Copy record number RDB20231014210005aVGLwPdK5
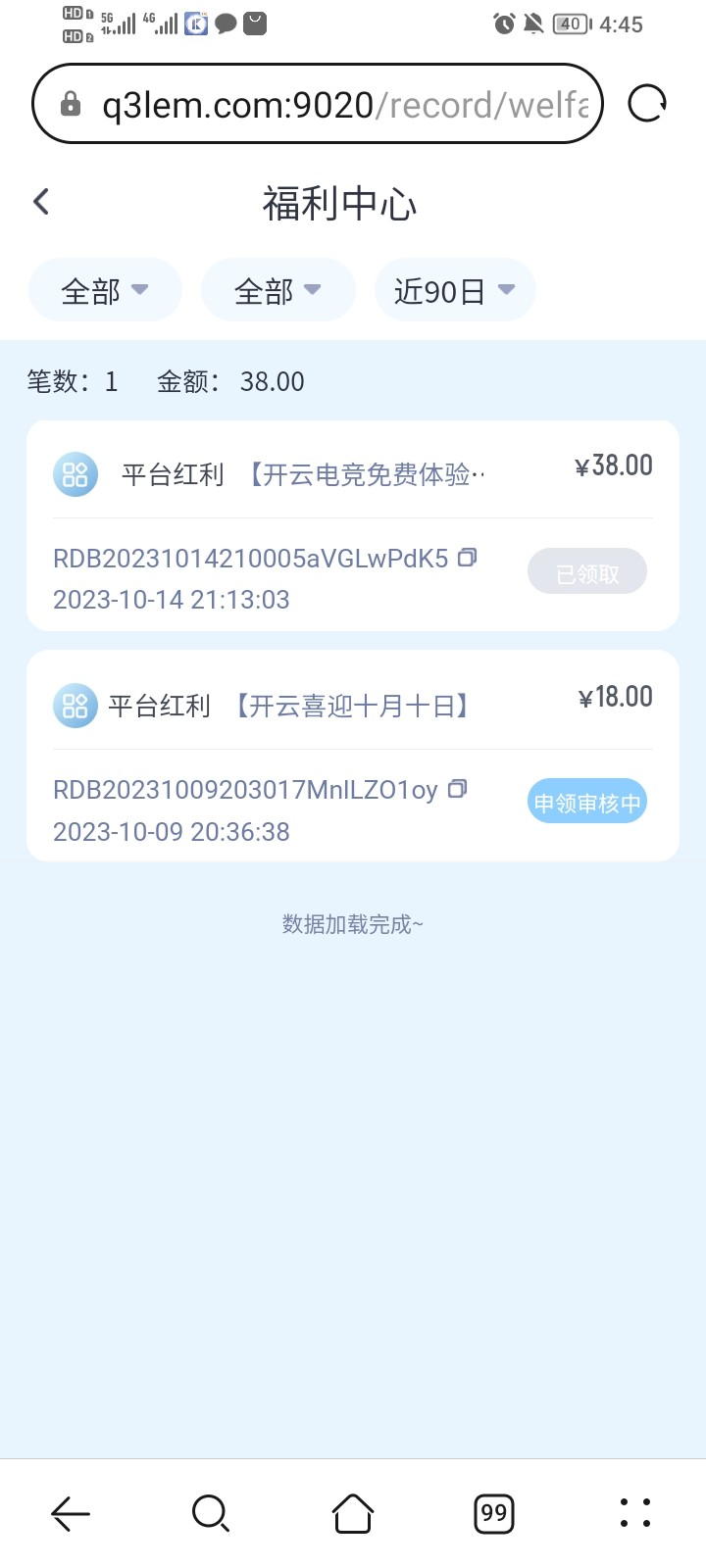706x1568 pixels. tap(468, 557)
